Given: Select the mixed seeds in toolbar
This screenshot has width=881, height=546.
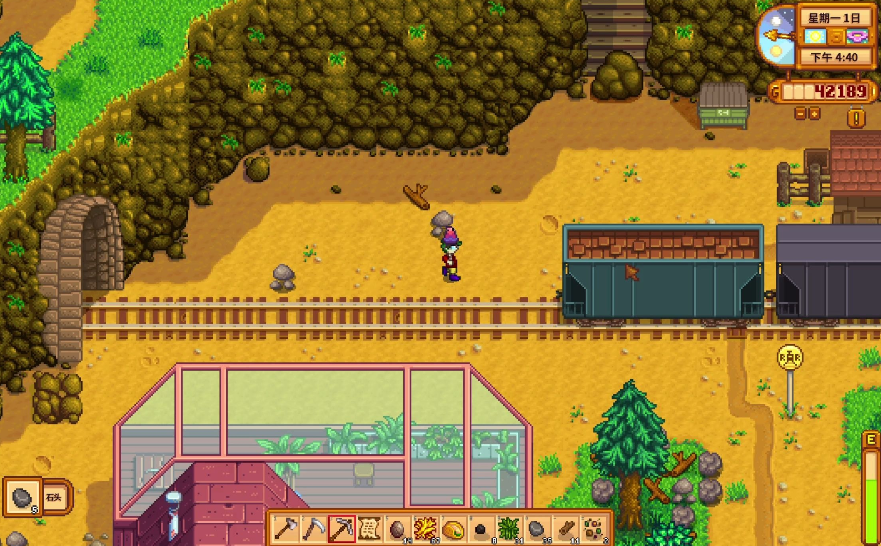Looking at the screenshot, I should [592, 528].
